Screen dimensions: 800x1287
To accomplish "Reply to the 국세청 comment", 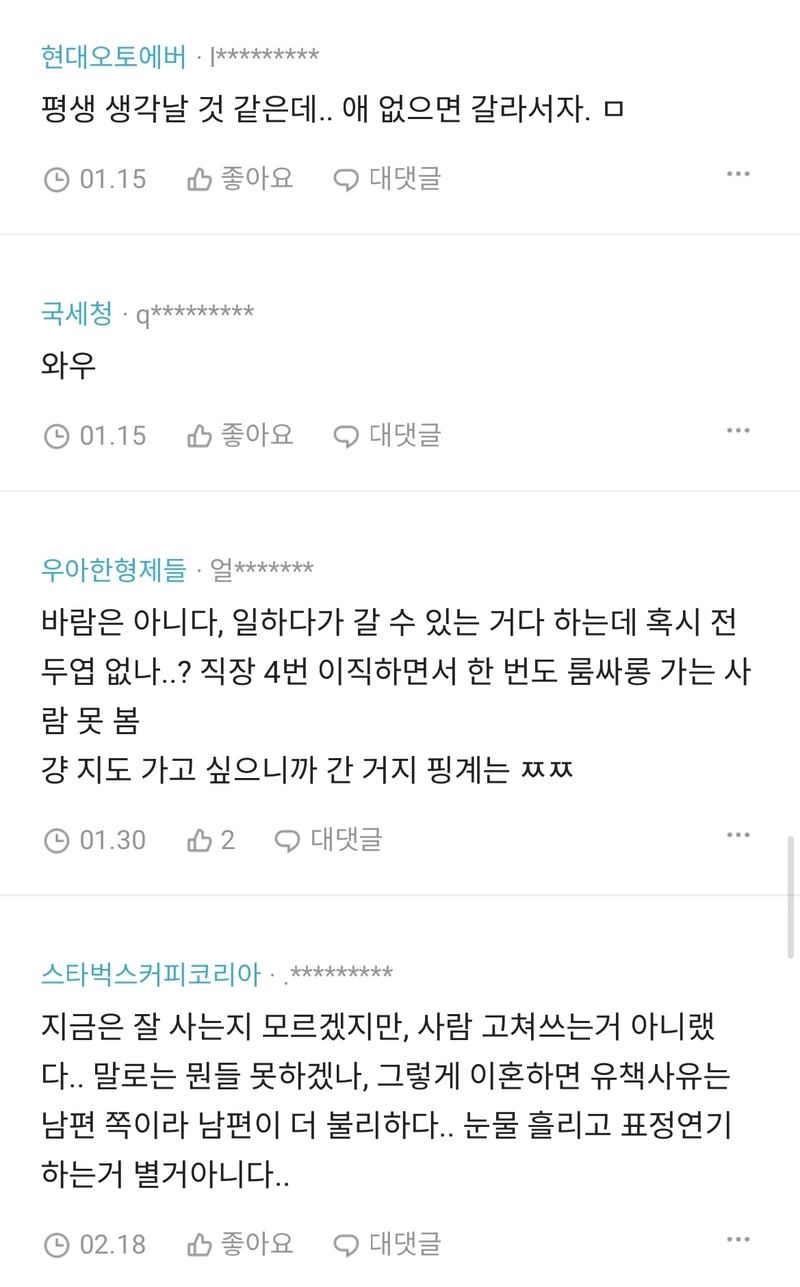I will tap(387, 435).
